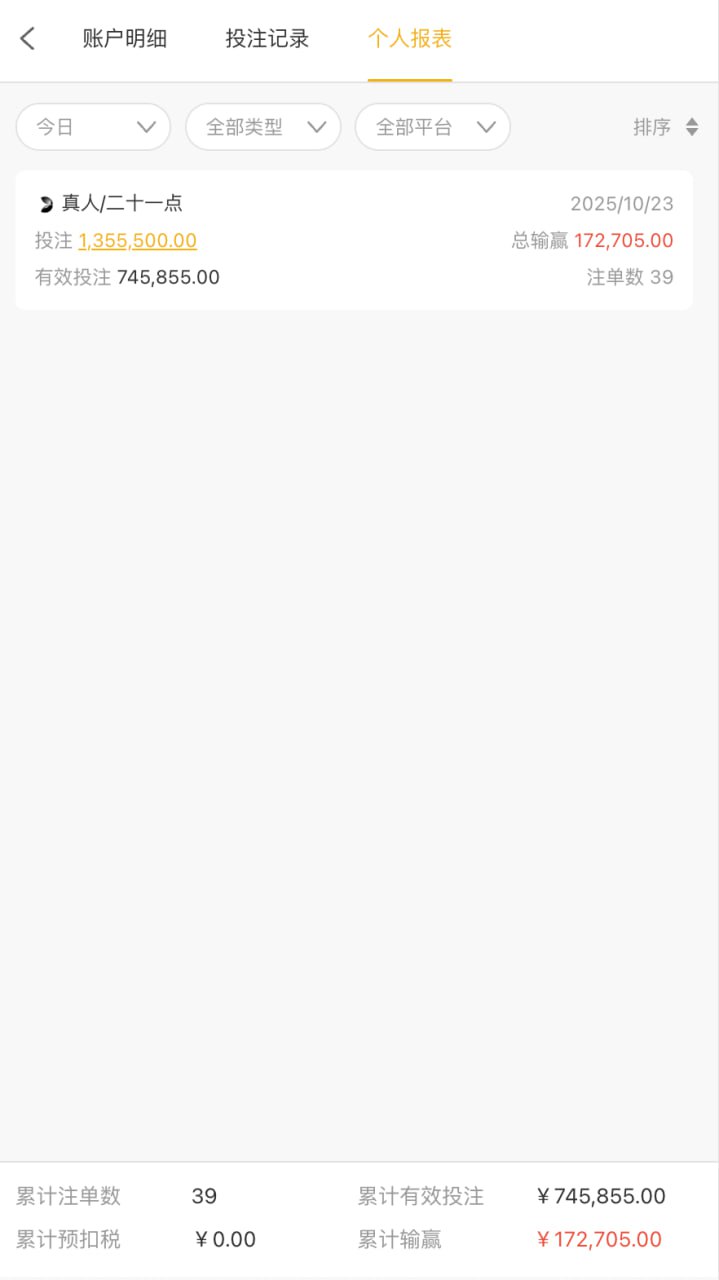Switch to the 投注记录 tab
The image size is (719, 1280).
tap(267, 39)
